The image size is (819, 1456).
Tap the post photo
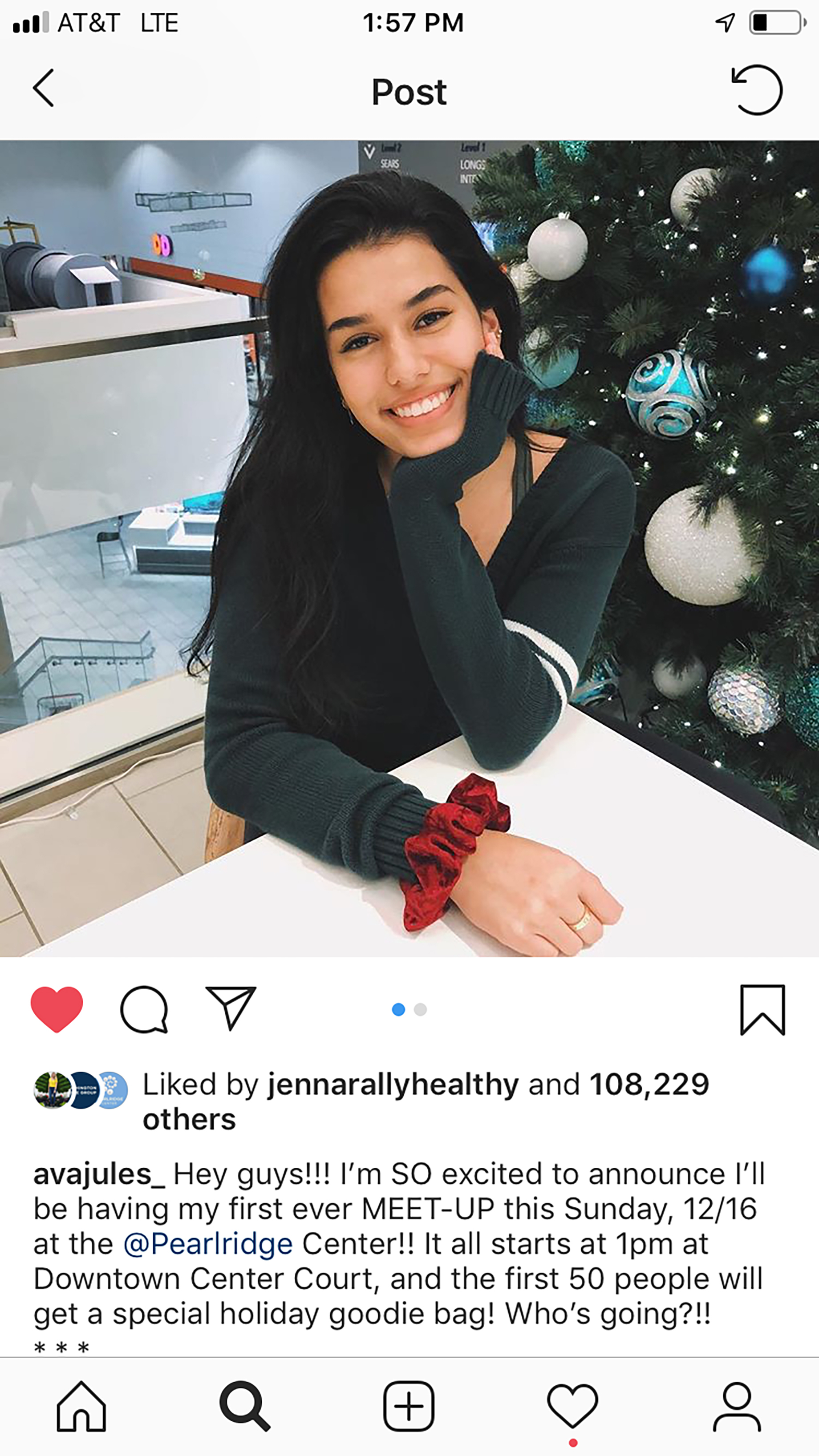(x=409, y=548)
